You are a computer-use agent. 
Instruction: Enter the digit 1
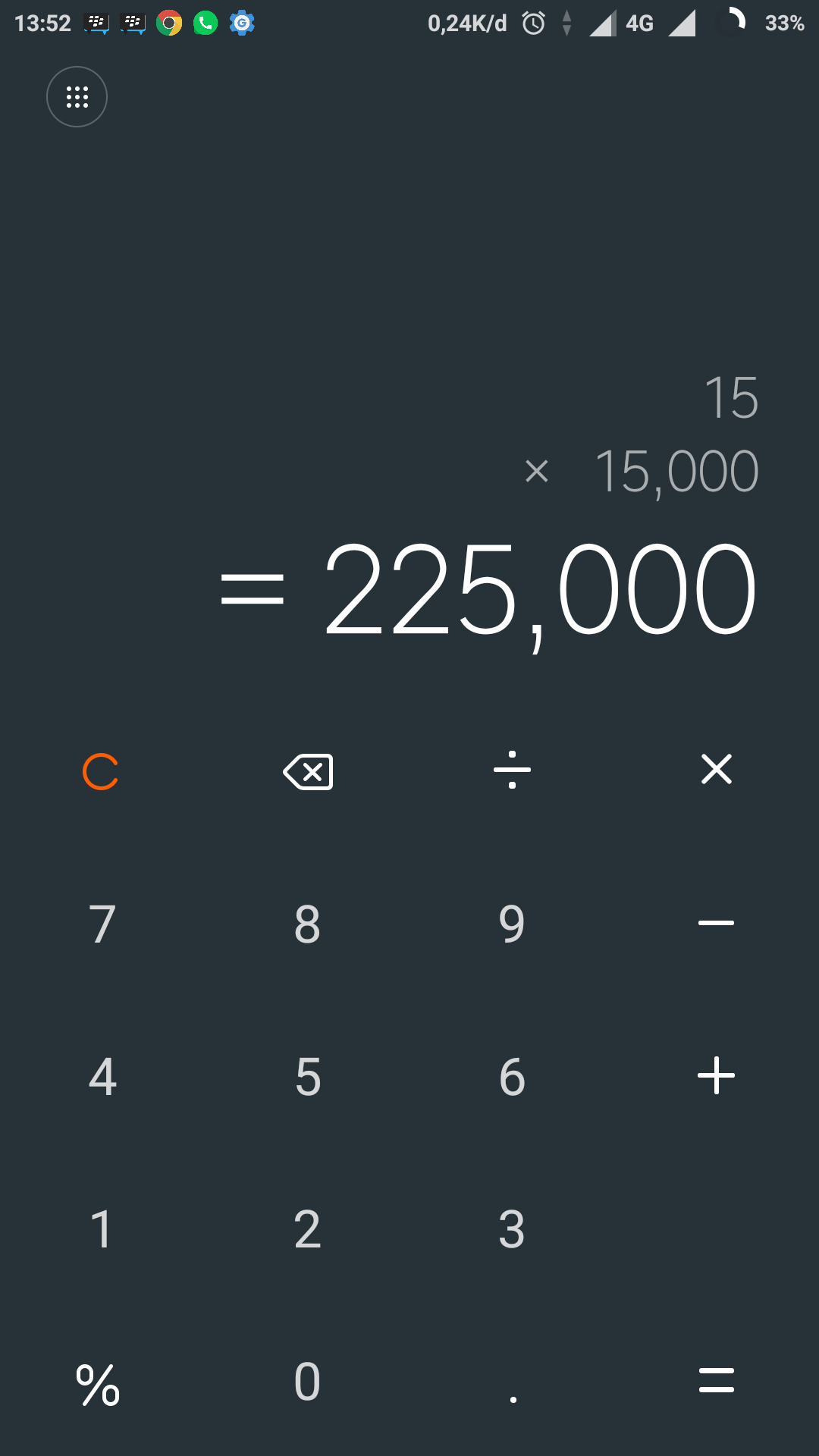point(101,1229)
